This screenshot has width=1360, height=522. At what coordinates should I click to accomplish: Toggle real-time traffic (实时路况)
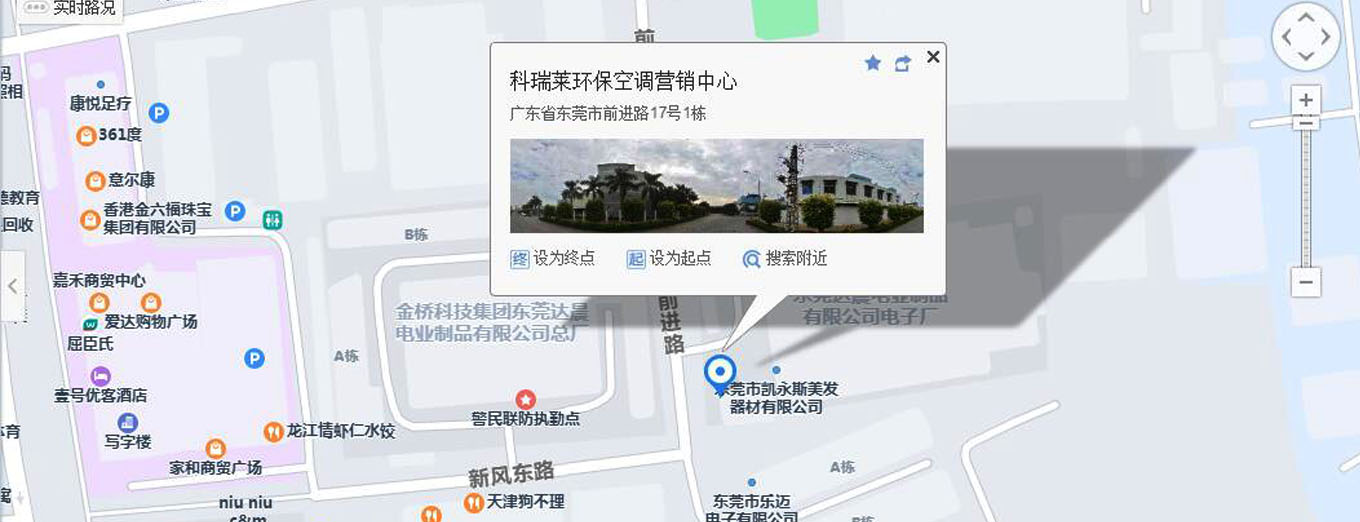pos(70,8)
